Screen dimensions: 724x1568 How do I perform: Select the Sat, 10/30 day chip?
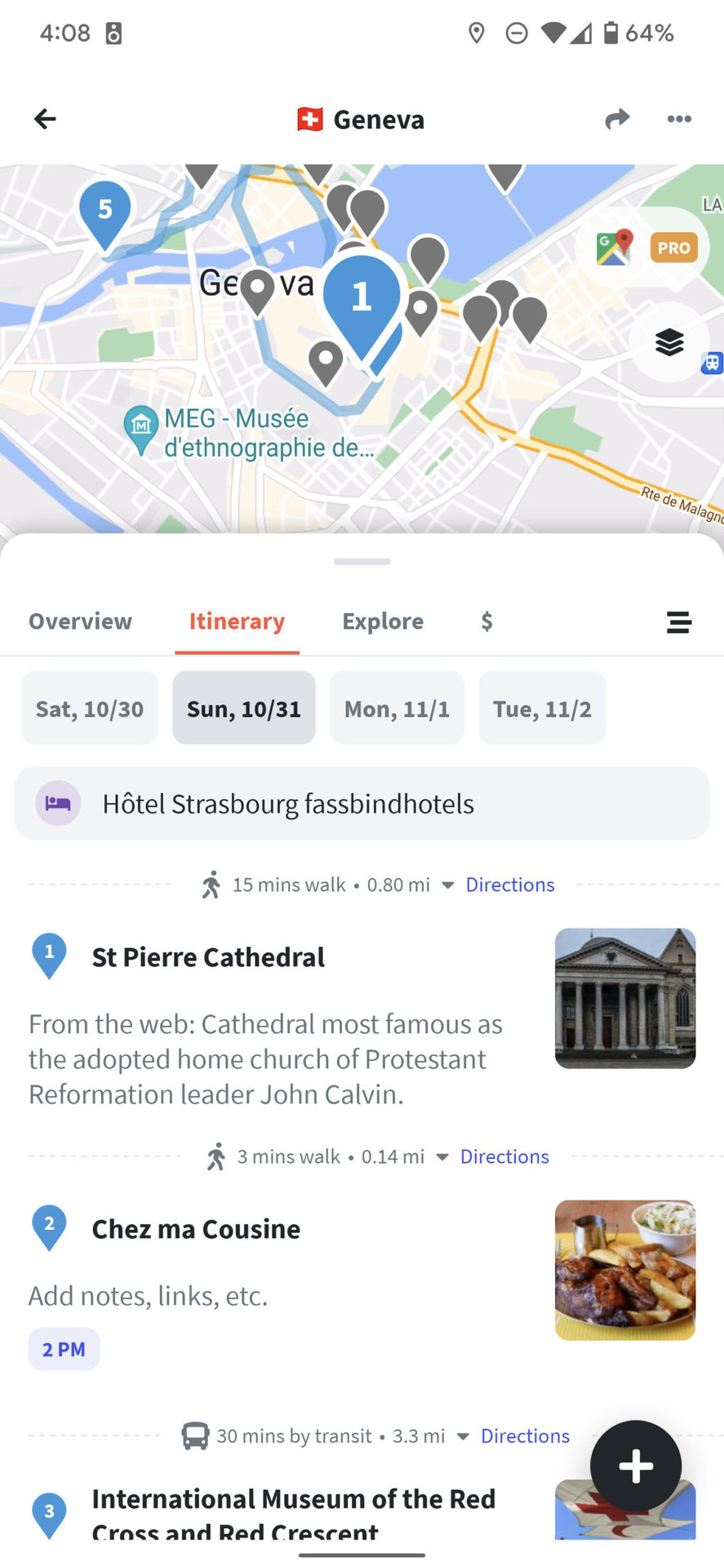[x=90, y=708]
